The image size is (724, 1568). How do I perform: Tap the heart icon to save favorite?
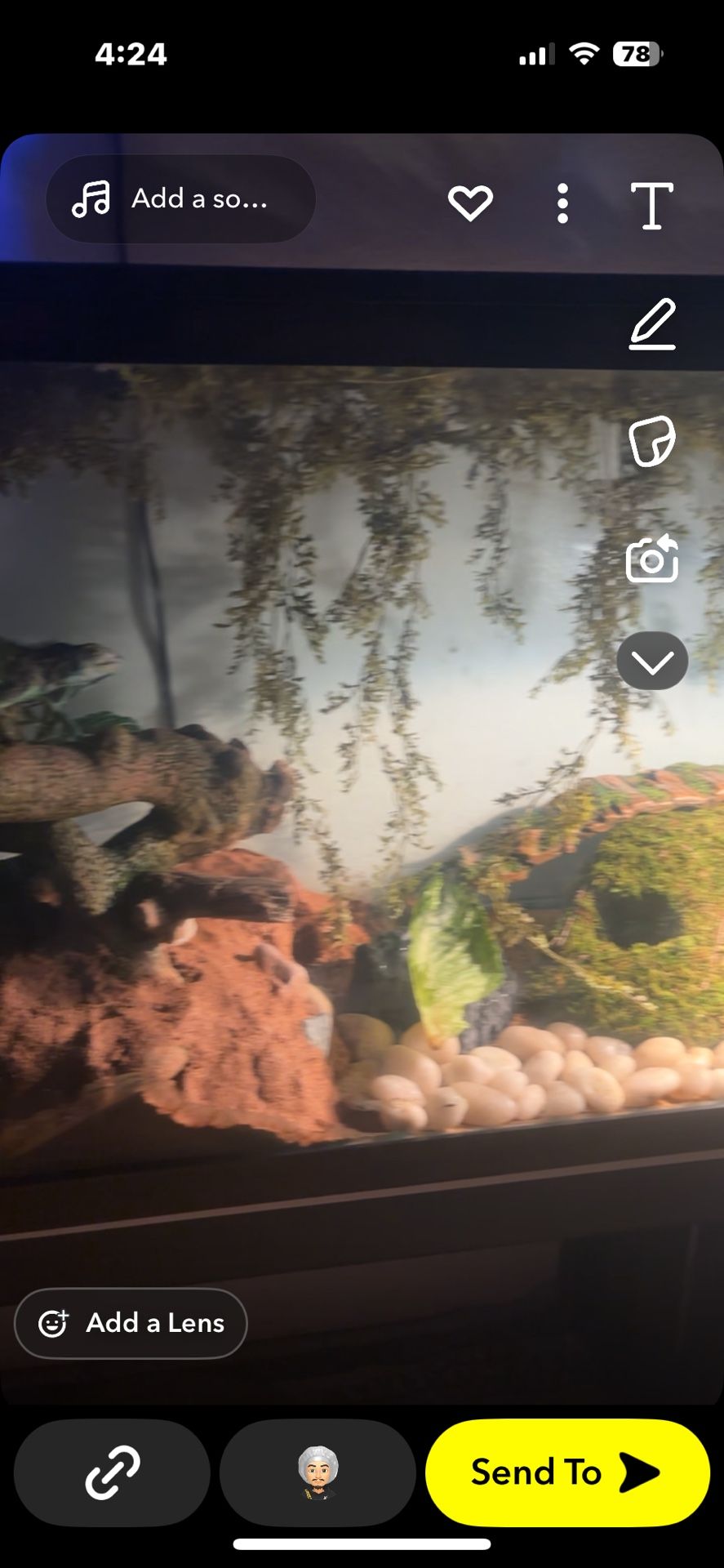[470, 203]
